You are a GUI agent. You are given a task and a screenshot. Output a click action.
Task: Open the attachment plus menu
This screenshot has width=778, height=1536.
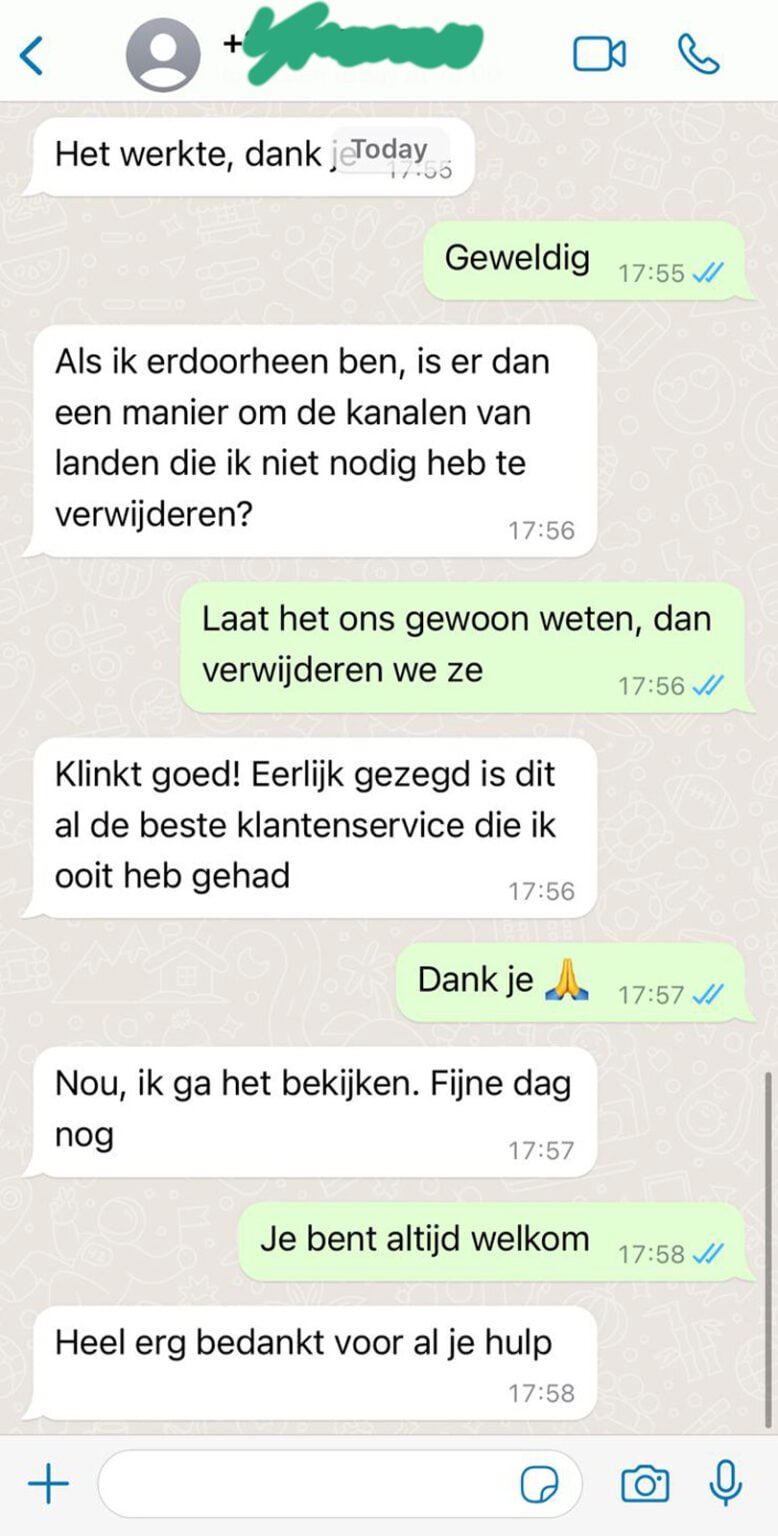[48, 1485]
